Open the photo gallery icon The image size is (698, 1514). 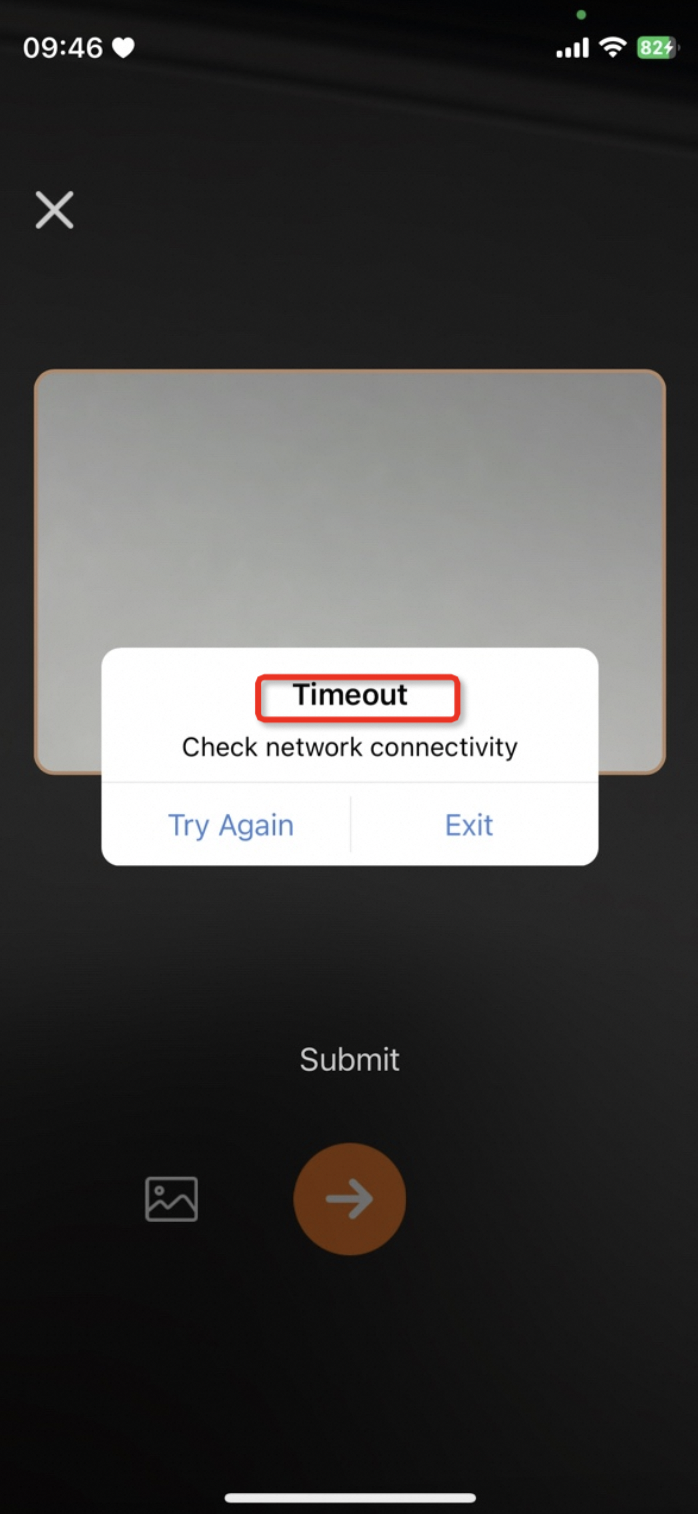[172, 1198]
